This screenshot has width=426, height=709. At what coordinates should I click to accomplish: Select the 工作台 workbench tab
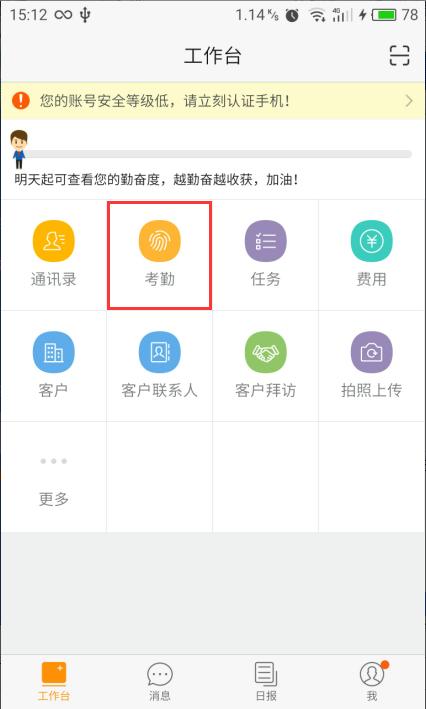click(53, 682)
